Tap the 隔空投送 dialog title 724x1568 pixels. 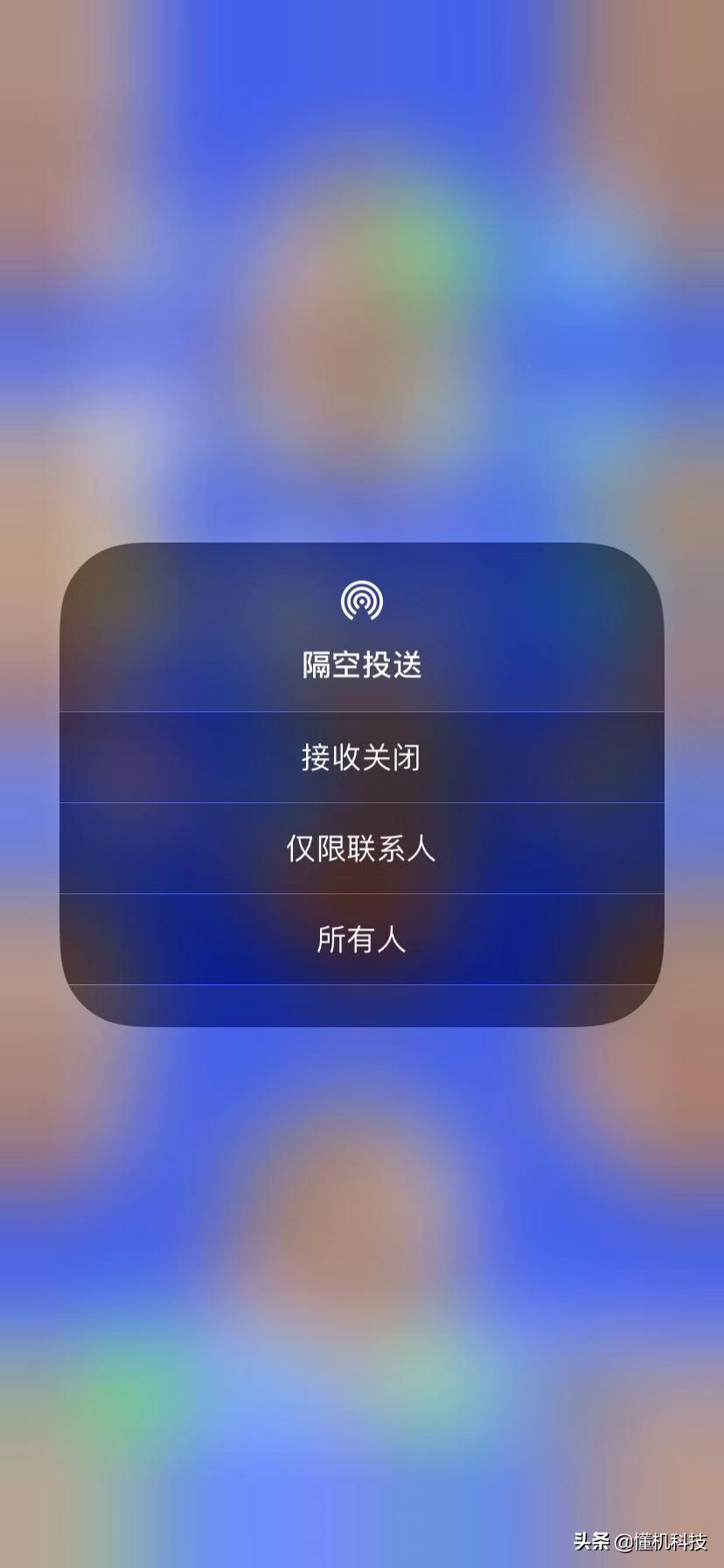point(362,663)
